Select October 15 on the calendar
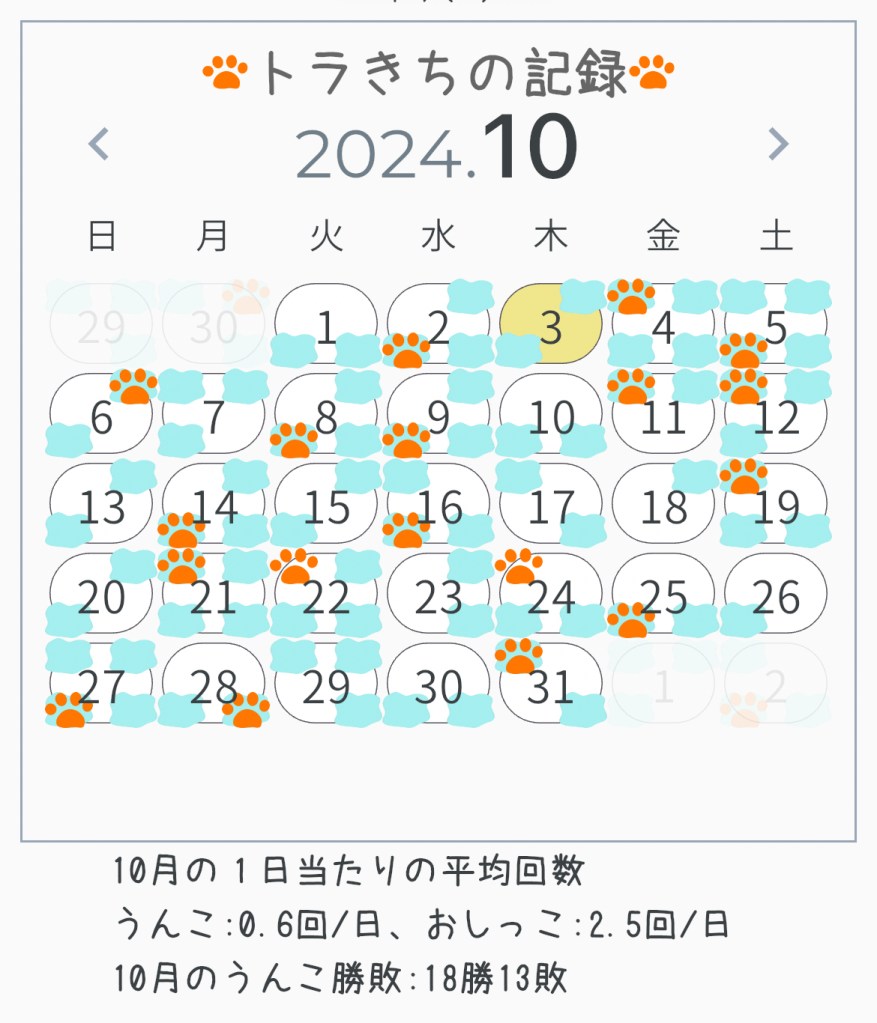The image size is (877, 1023). pos(326,507)
